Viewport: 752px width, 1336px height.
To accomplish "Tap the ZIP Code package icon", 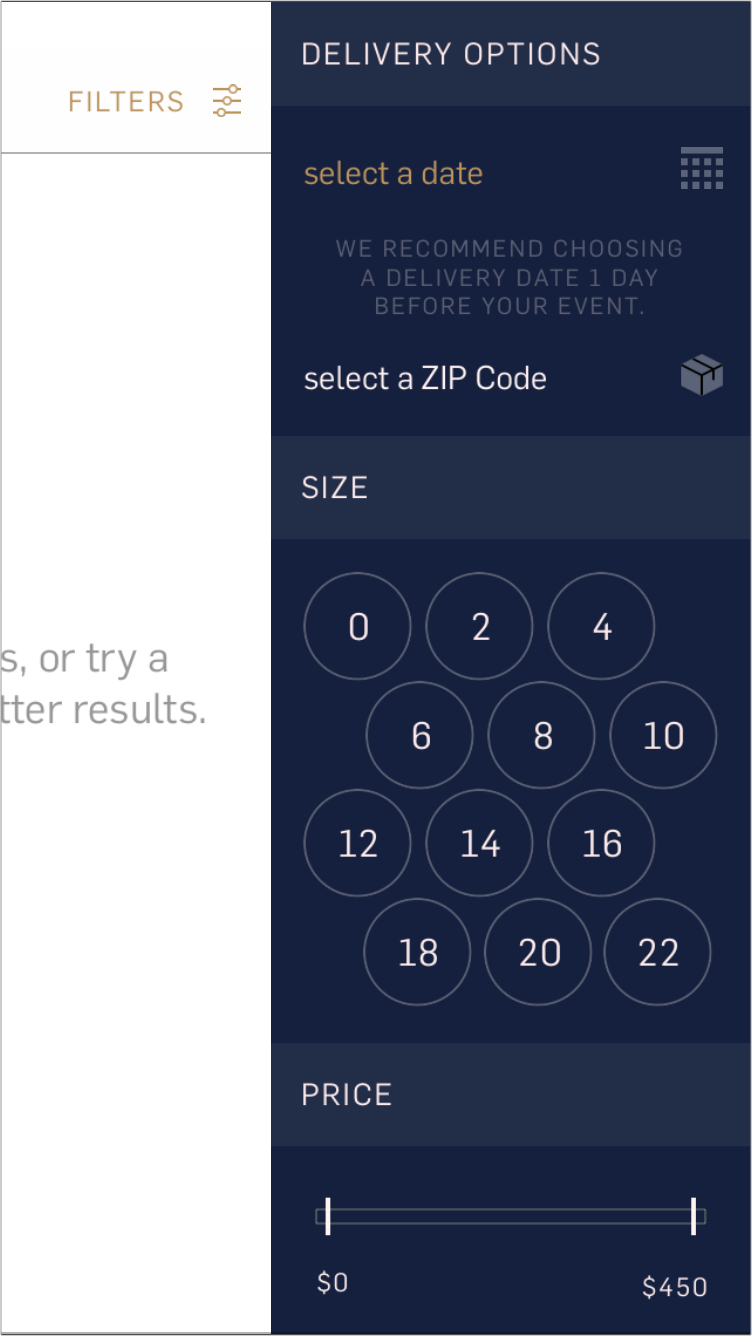I will (x=701, y=376).
